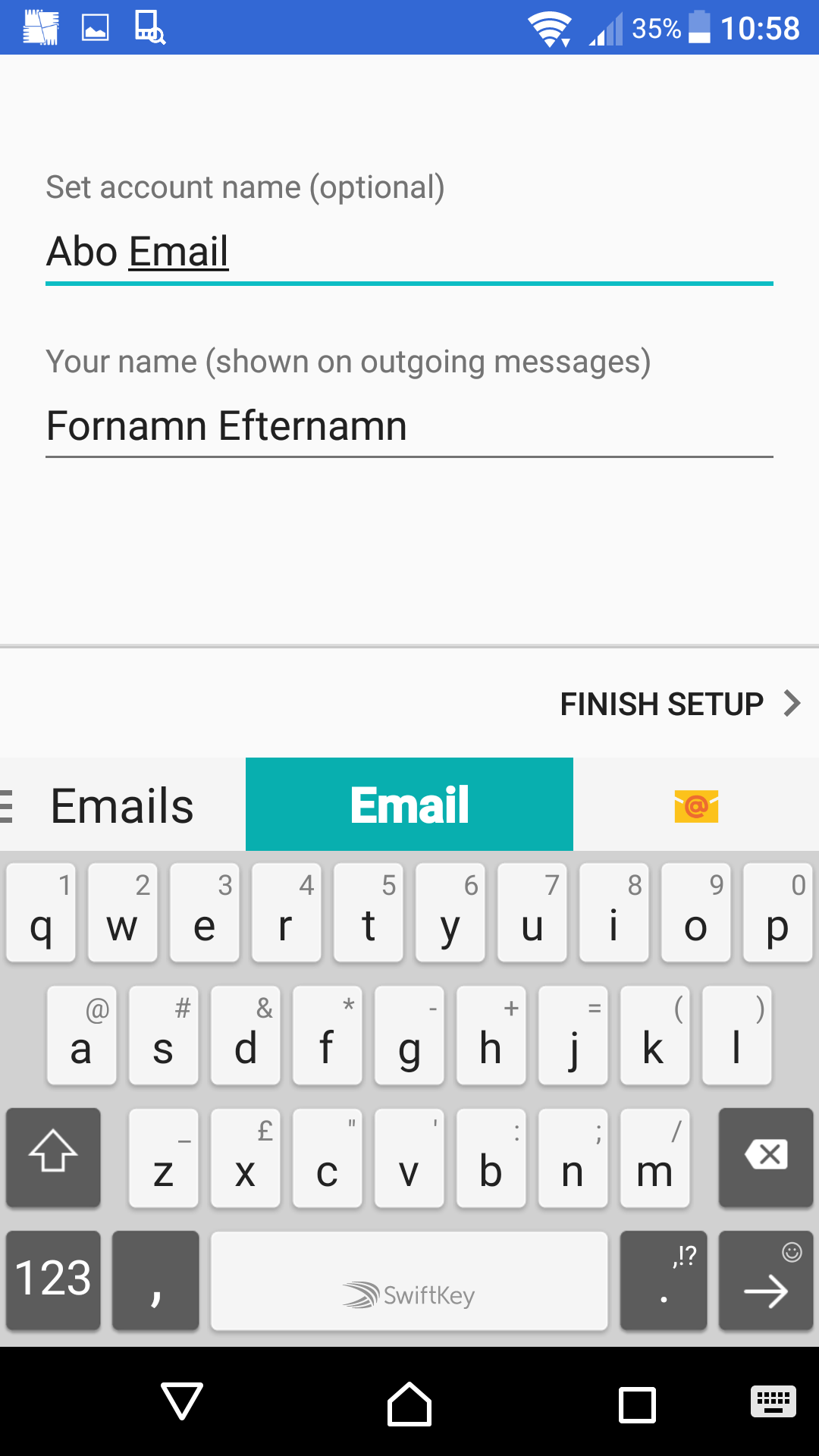Open the keyboard switcher icon

[x=773, y=1401]
